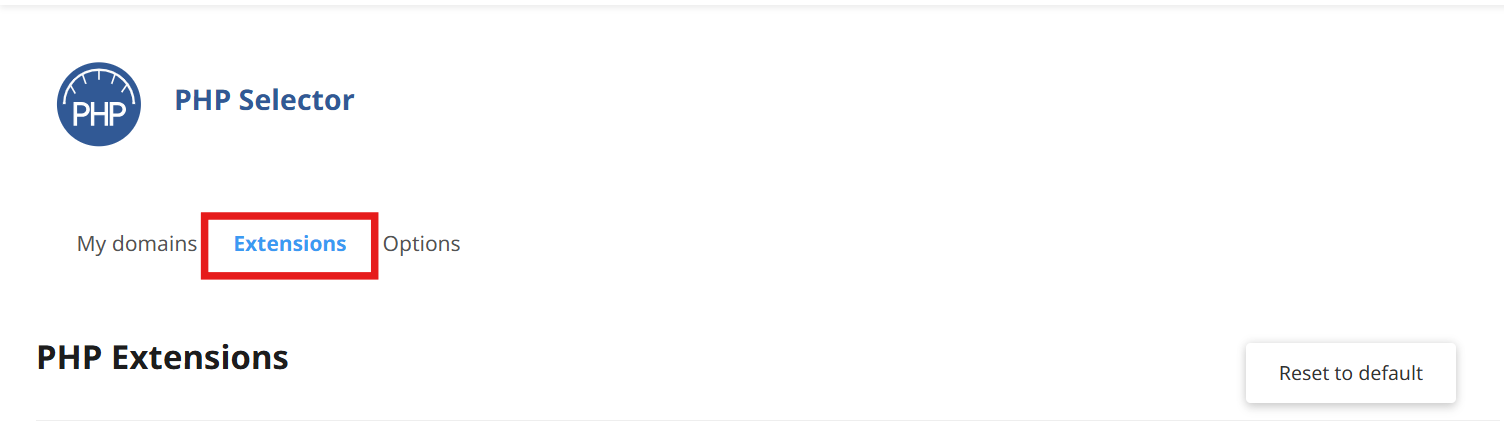Switch to the My domains tab
Screen dimensions: 1504x433
(137, 244)
